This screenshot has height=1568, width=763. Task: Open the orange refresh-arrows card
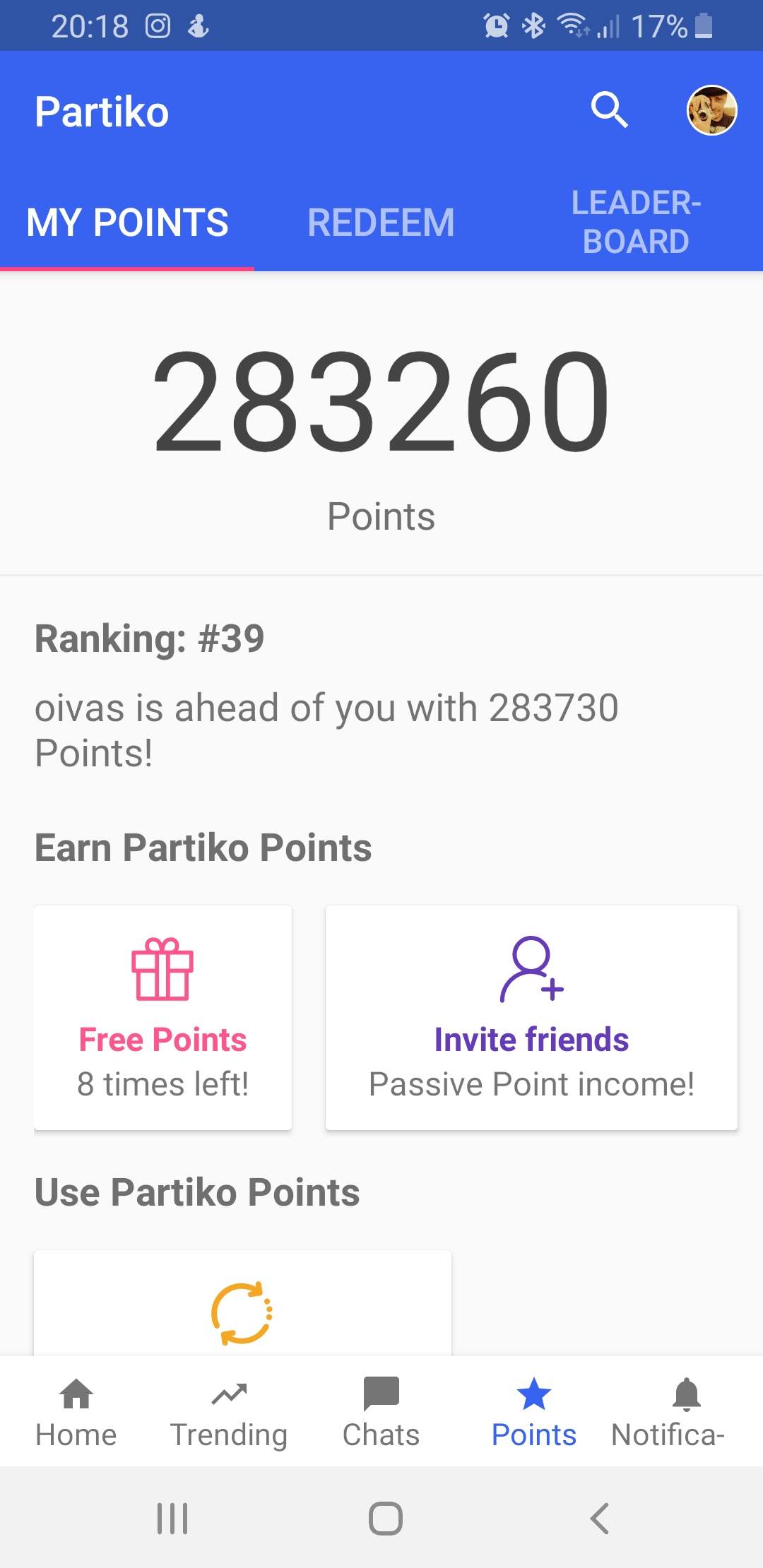pyautogui.click(x=242, y=1303)
